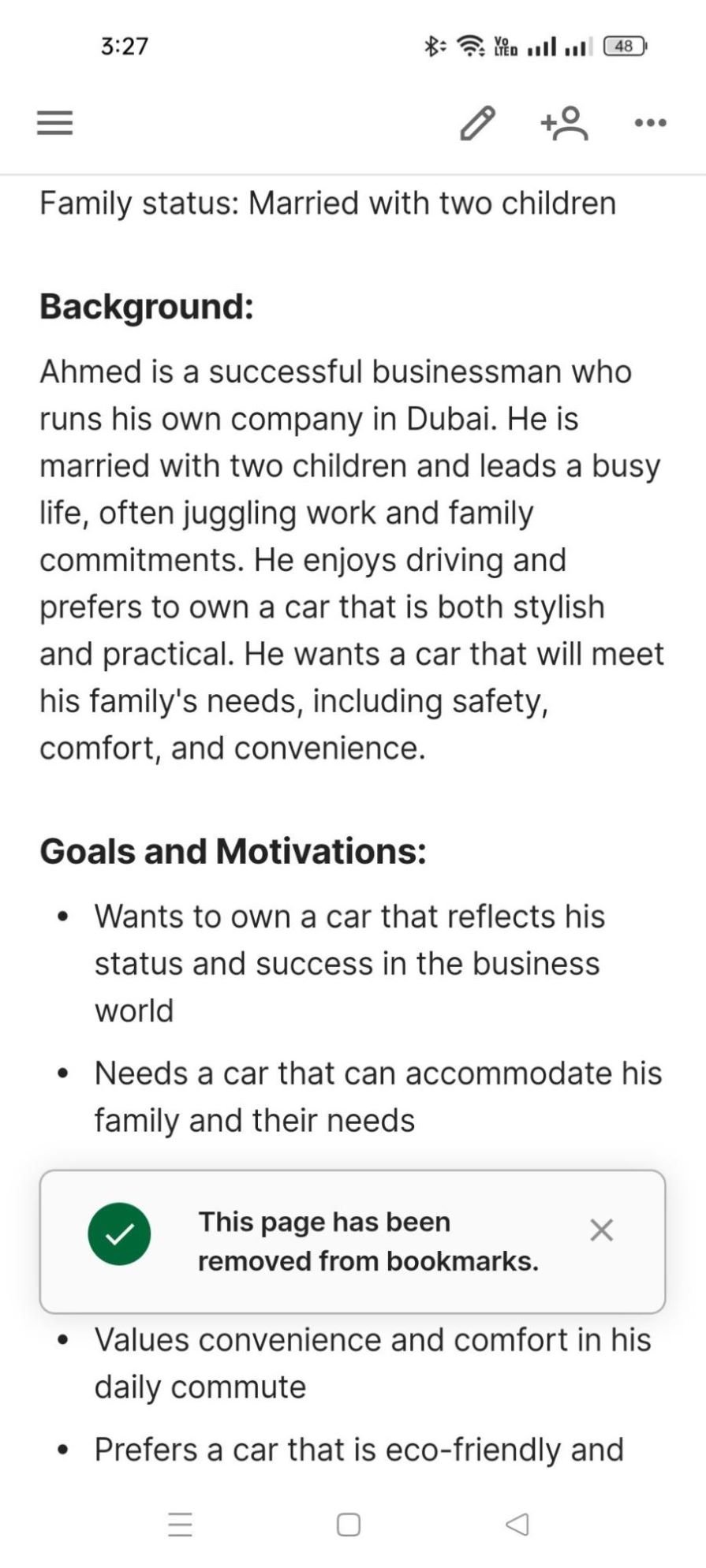Go to the system home screen
706x1568 pixels.
(349, 1524)
